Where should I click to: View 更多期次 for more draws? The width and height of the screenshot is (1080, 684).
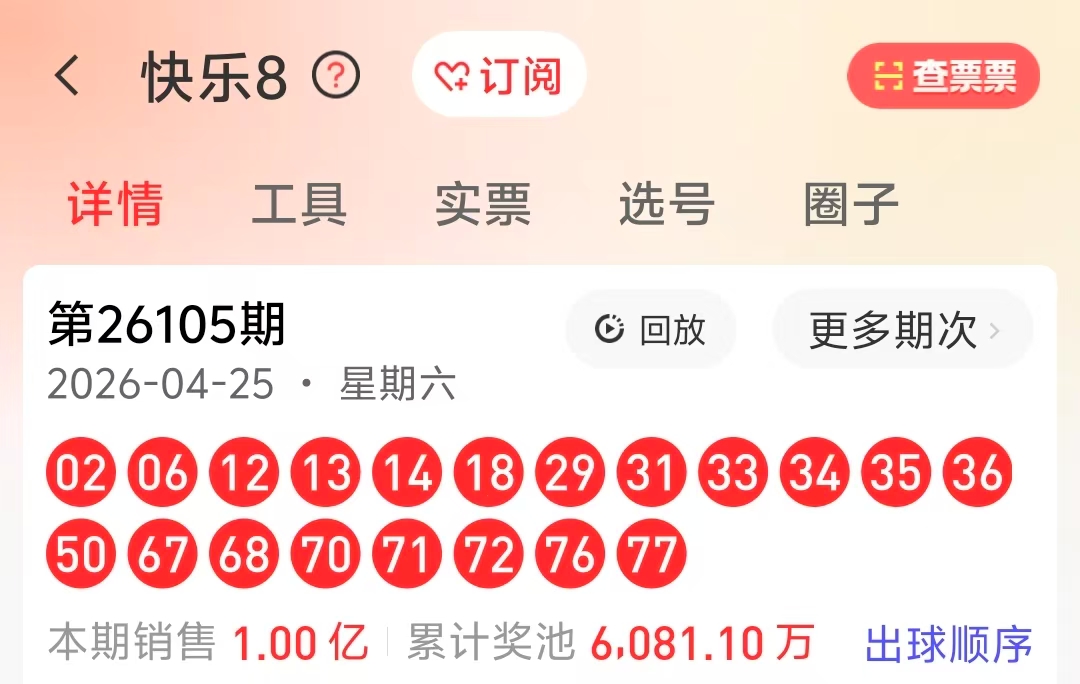(x=902, y=329)
